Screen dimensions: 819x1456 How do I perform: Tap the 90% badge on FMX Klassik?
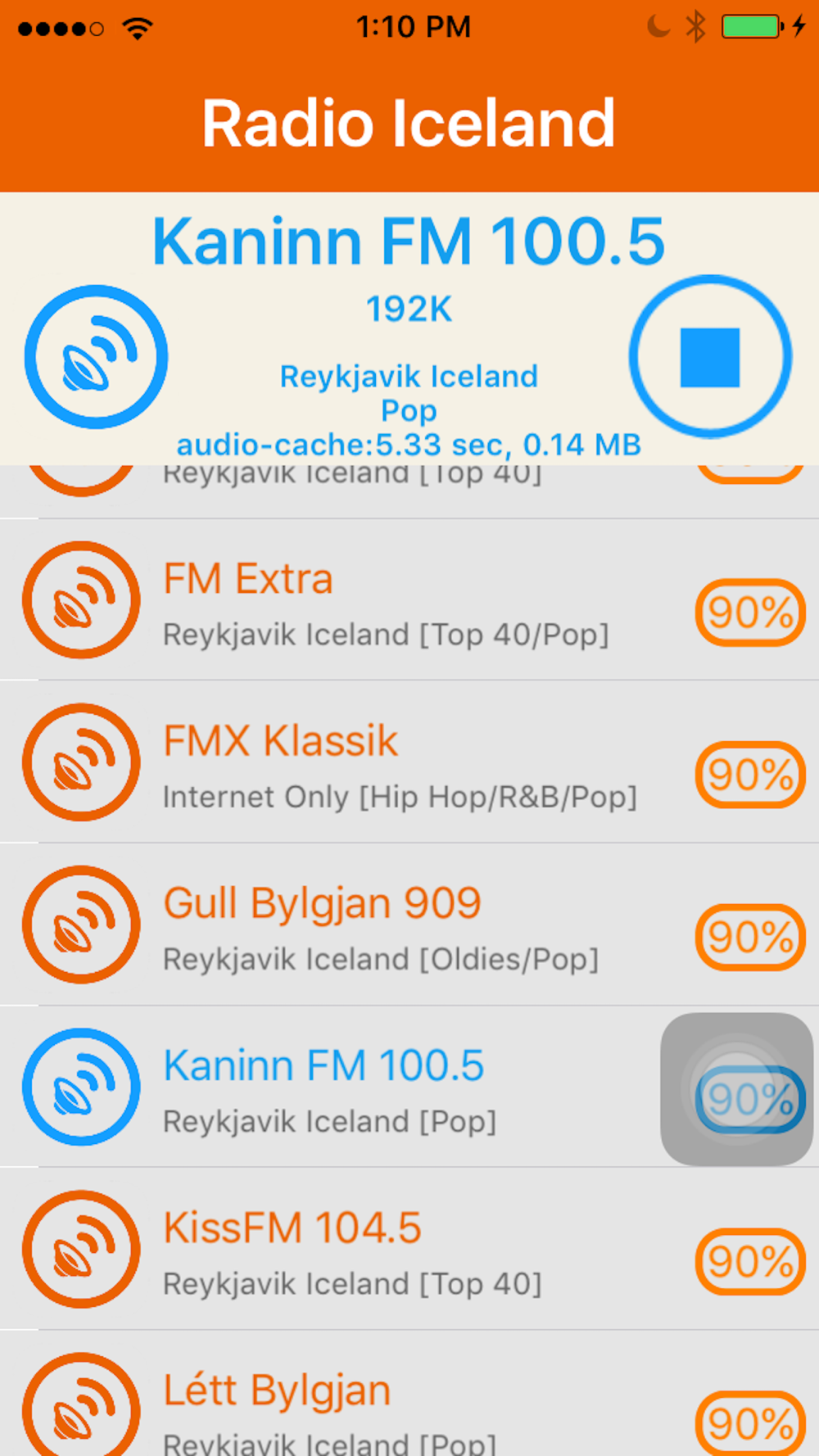coord(750,775)
